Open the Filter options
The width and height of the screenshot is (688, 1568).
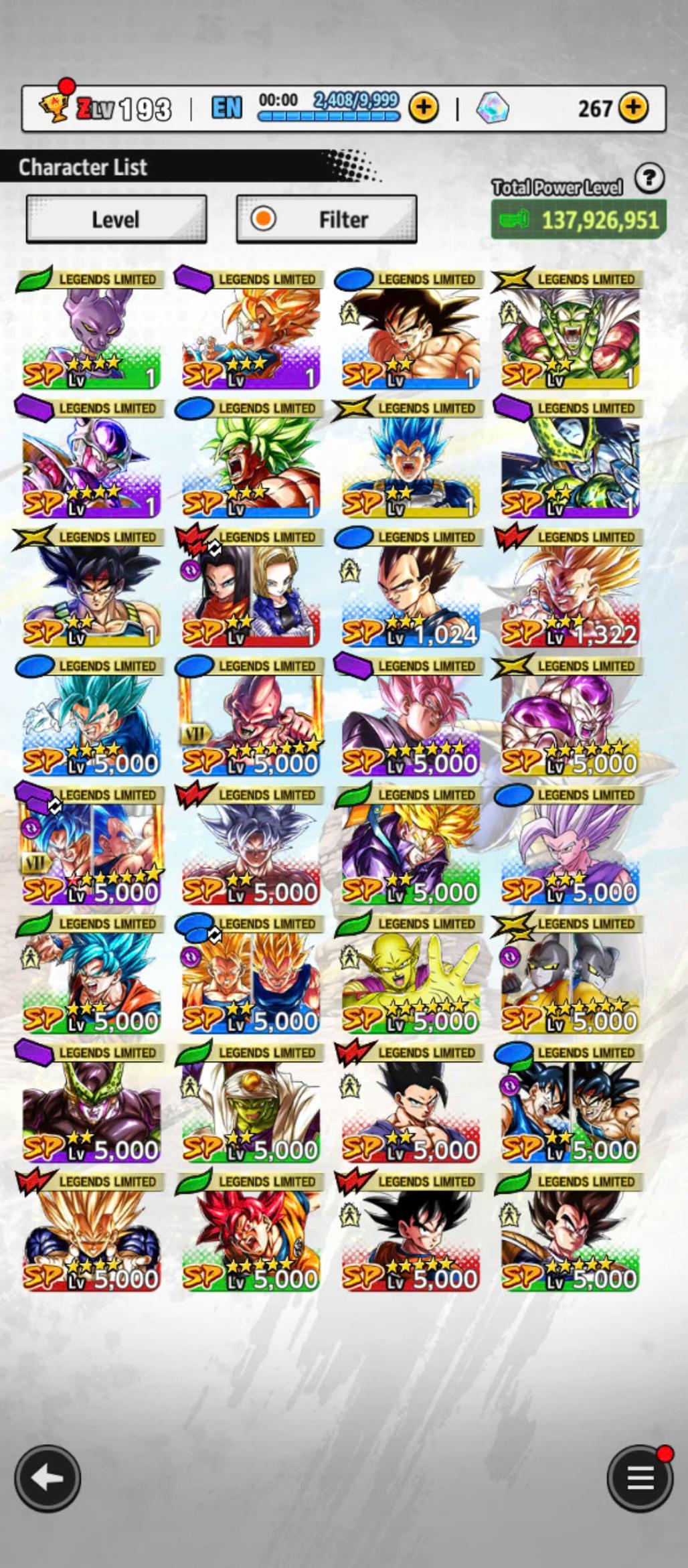(x=327, y=219)
